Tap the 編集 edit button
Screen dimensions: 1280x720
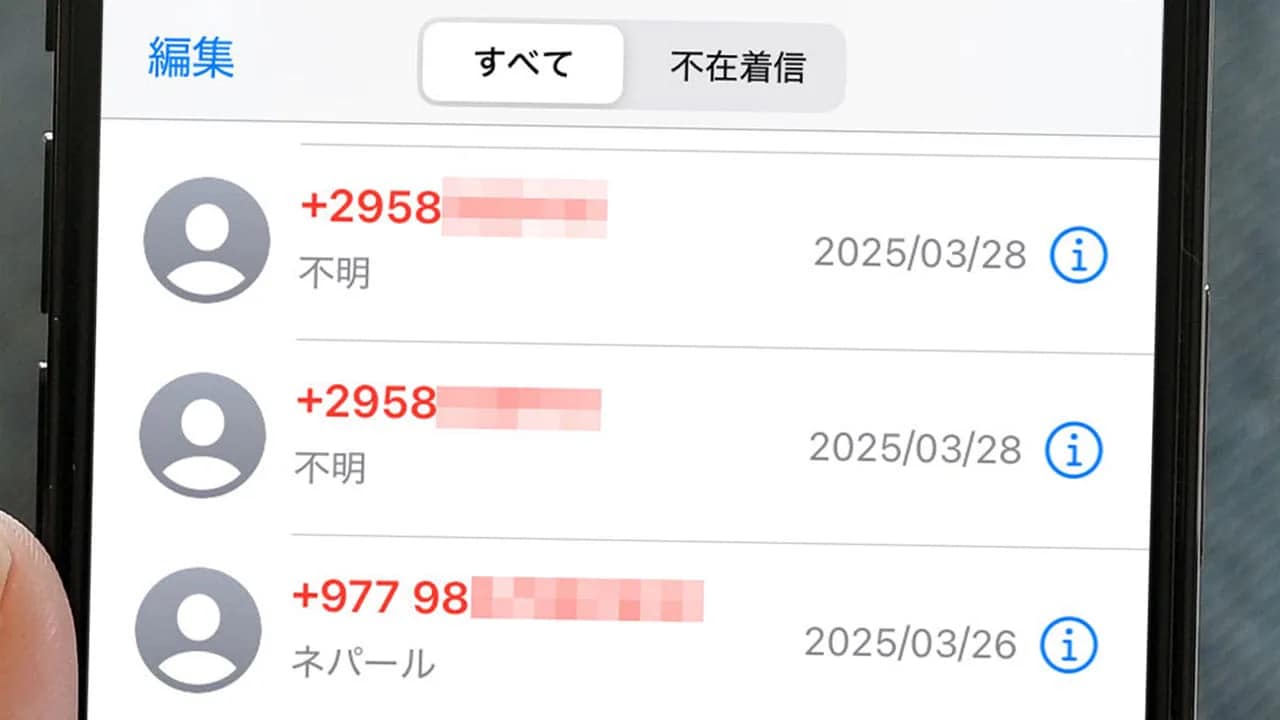click(x=191, y=59)
